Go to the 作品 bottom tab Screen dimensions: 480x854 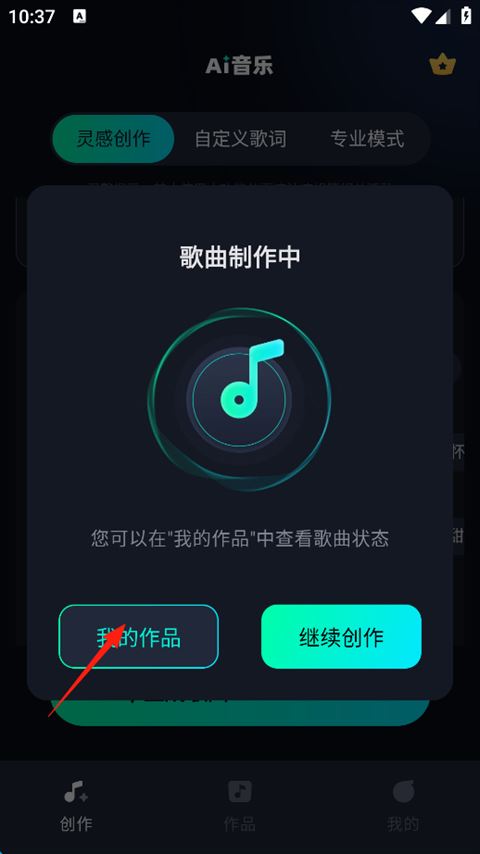tap(240, 806)
